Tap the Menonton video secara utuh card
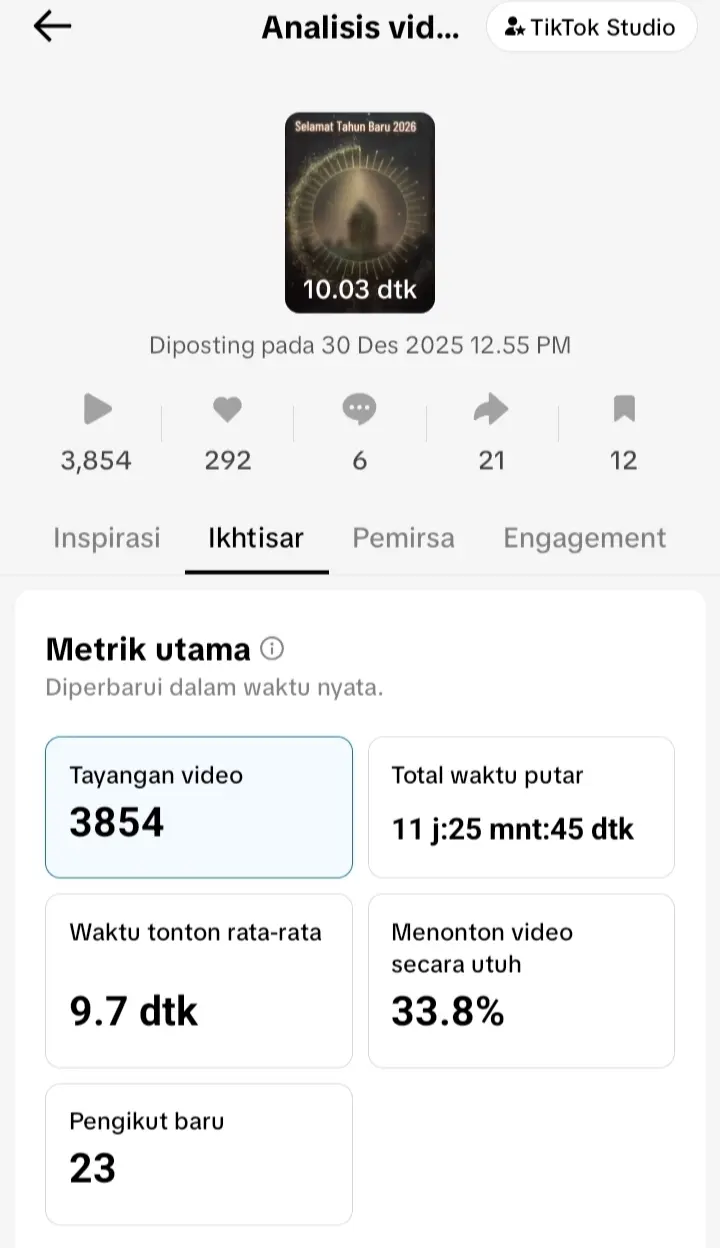720x1248 pixels. click(521, 980)
